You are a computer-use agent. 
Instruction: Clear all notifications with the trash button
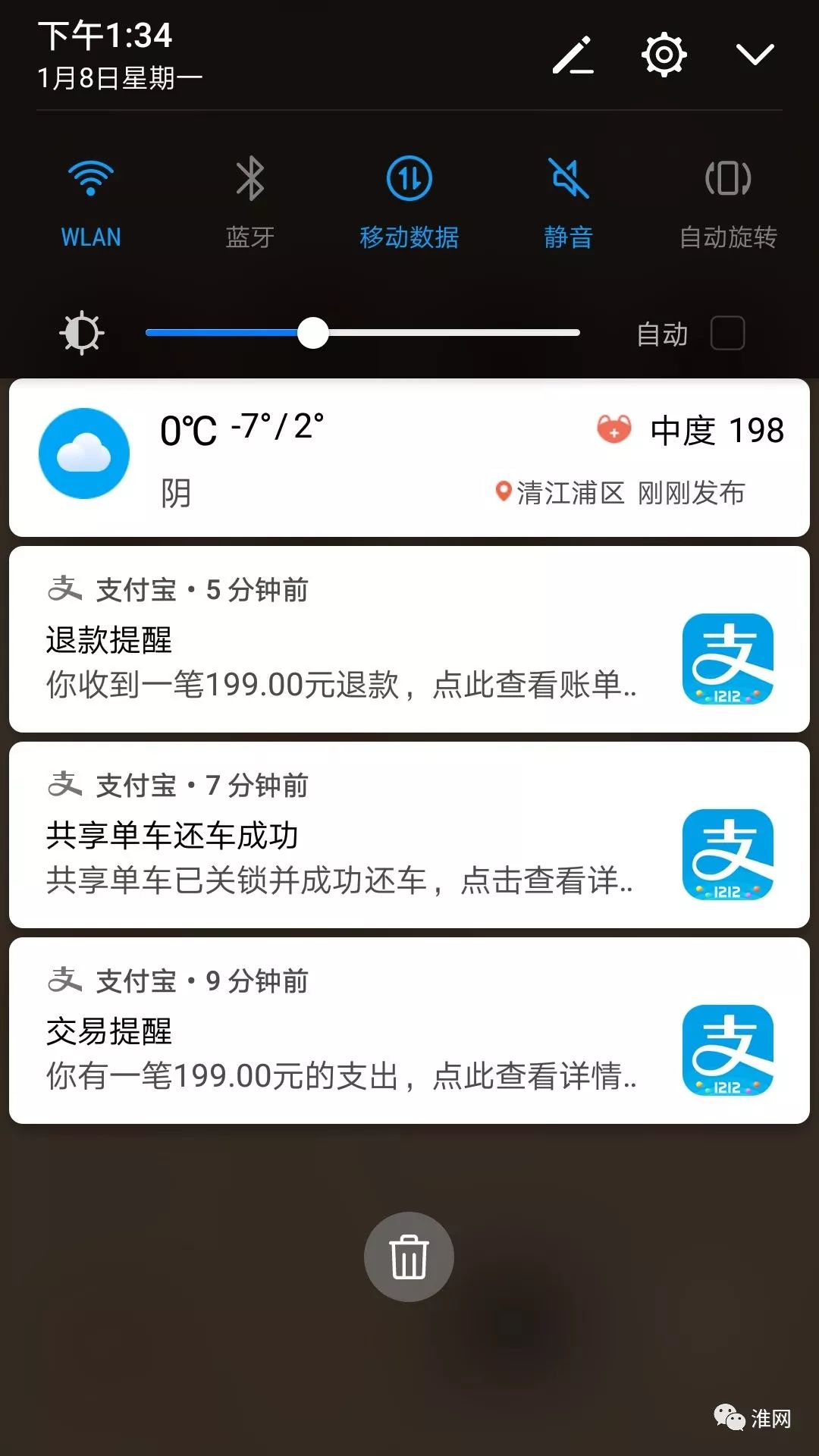409,1256
